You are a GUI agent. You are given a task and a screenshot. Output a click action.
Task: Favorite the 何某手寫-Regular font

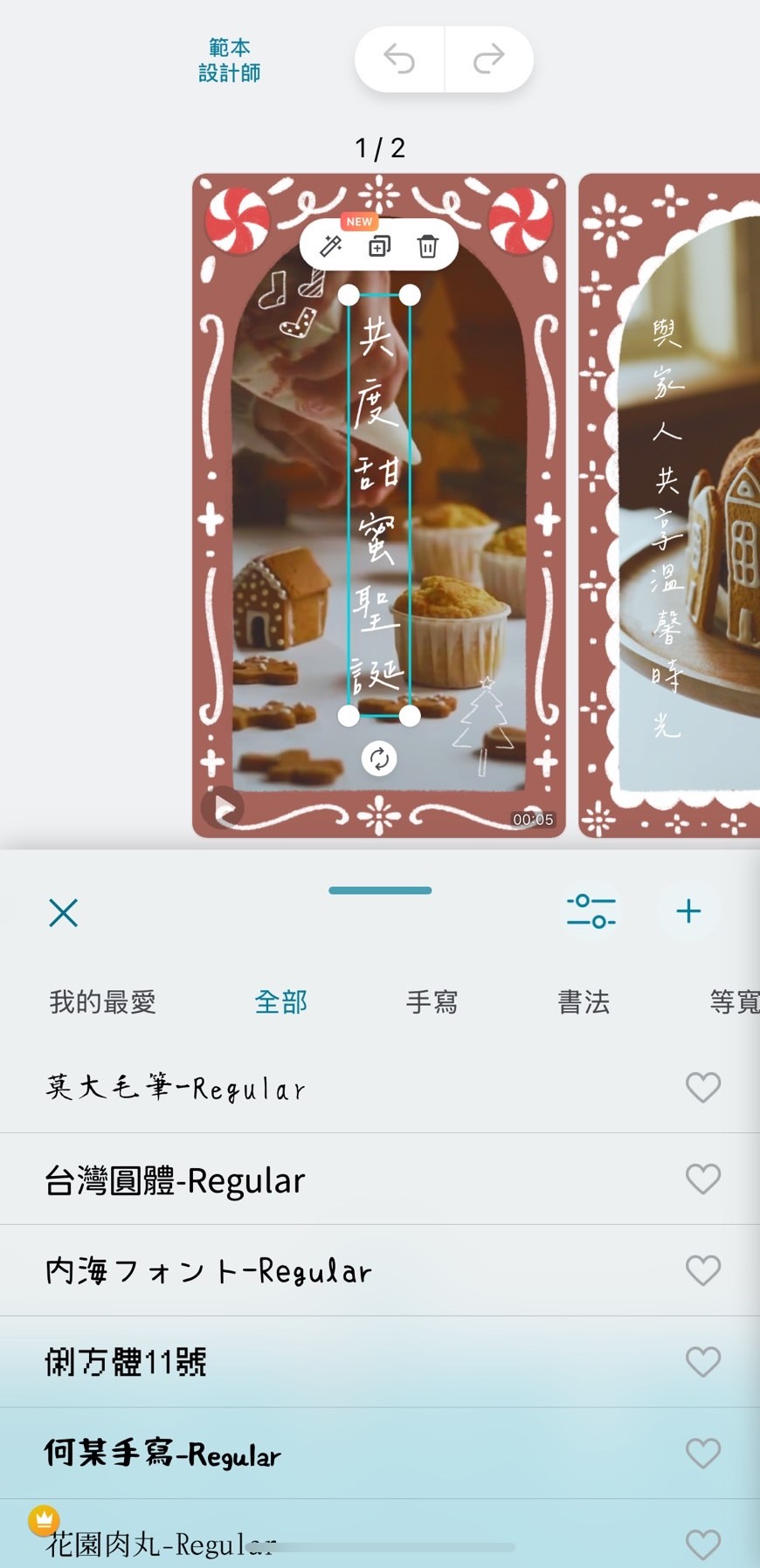pyautogui.click(x=703, y=1454)
